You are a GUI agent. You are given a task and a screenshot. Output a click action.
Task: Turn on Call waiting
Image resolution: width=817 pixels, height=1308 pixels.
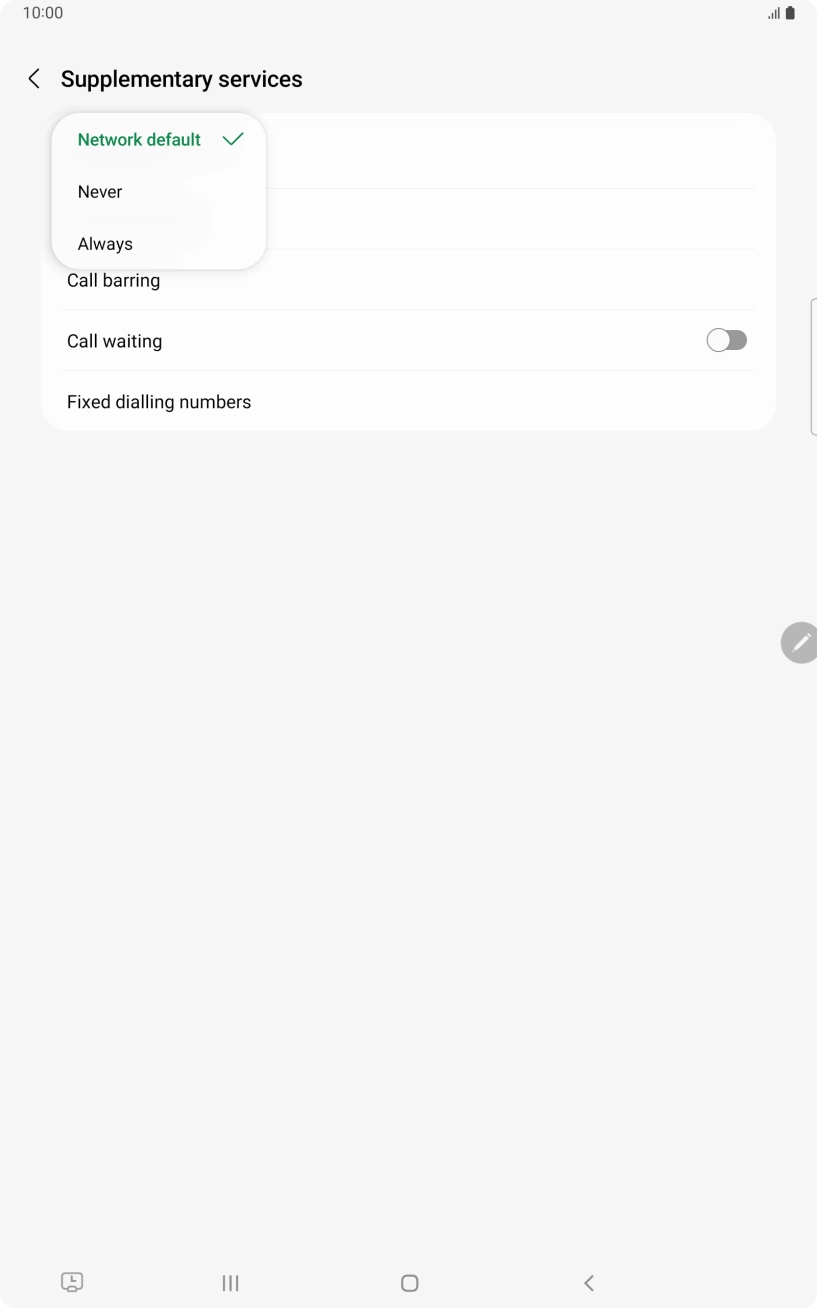(726, 341)
